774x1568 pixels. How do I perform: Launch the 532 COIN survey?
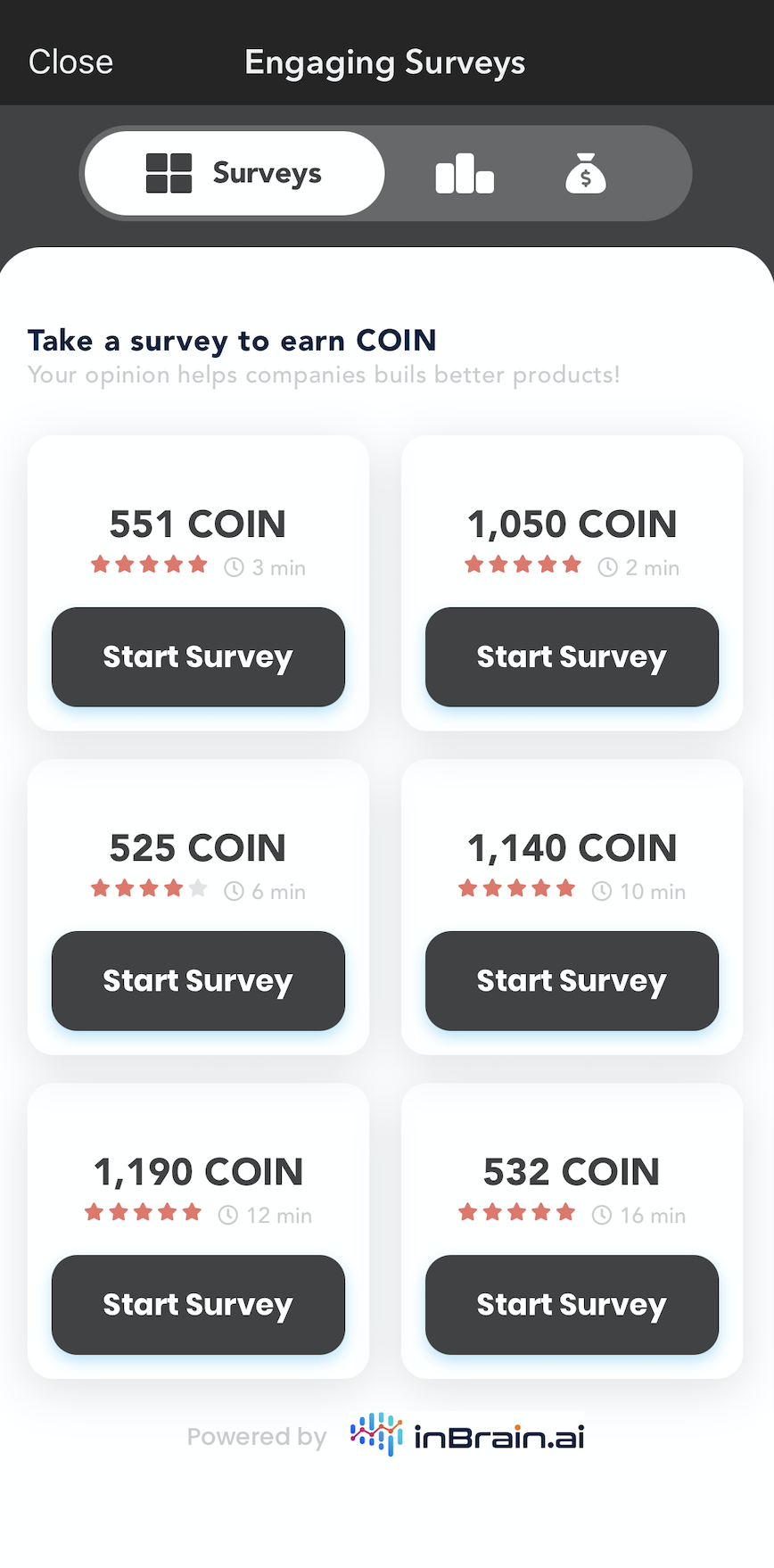(x=572, y=1305)
